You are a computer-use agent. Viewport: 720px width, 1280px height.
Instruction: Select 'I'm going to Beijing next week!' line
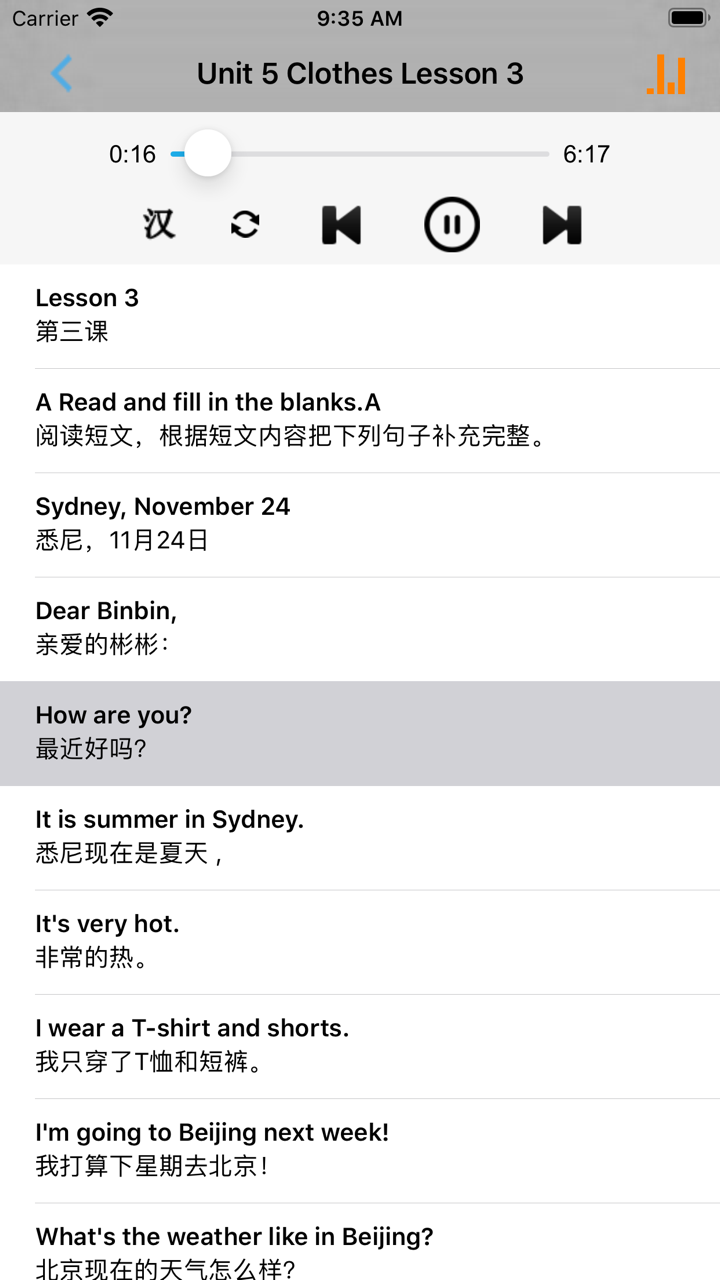pos(360,1149)
